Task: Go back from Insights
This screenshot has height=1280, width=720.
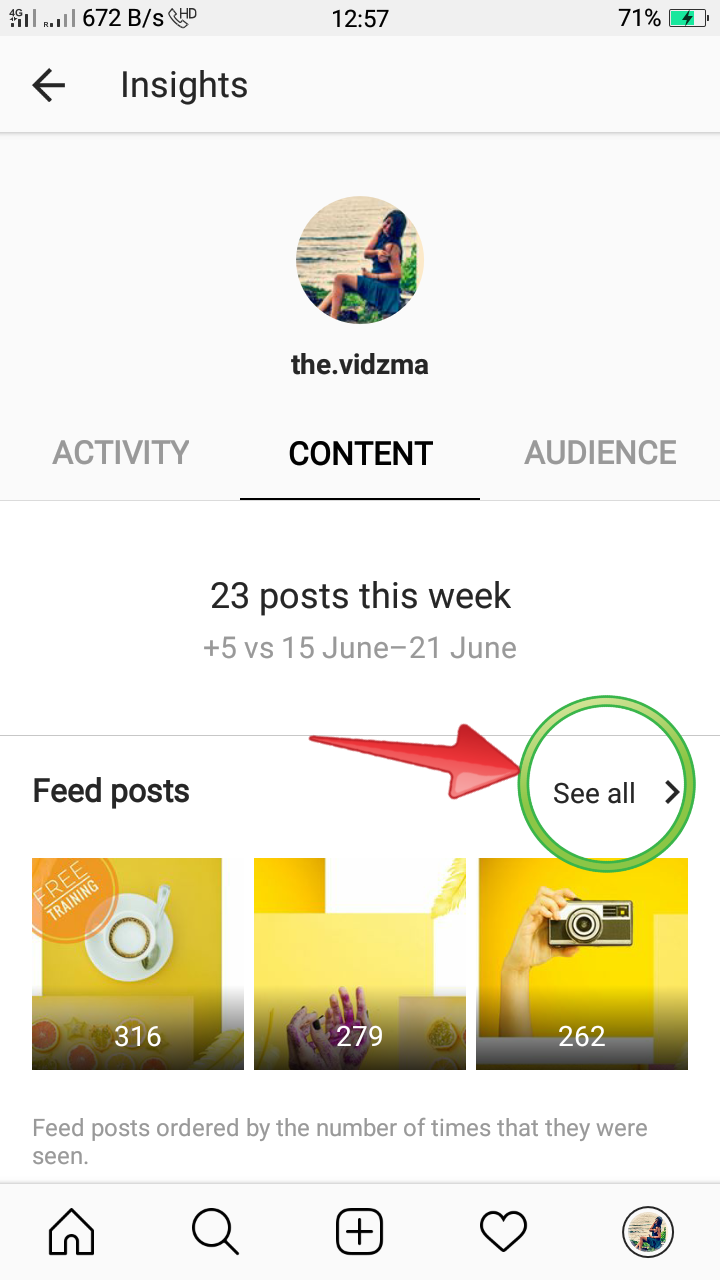Action: point(48,86)
